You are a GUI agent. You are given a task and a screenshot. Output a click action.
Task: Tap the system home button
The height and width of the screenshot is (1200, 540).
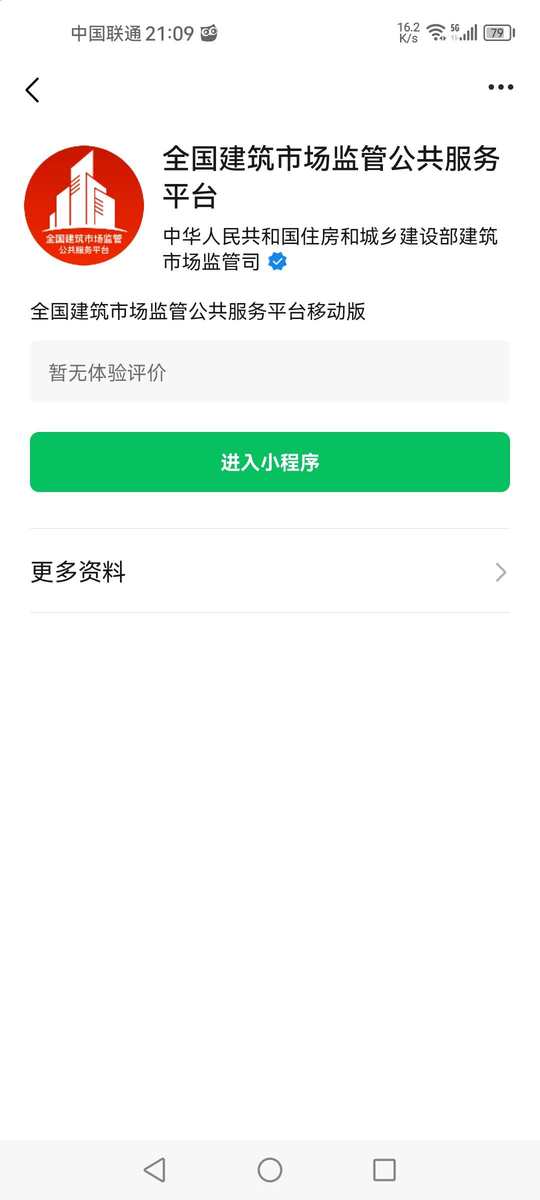coord(270,1170)
